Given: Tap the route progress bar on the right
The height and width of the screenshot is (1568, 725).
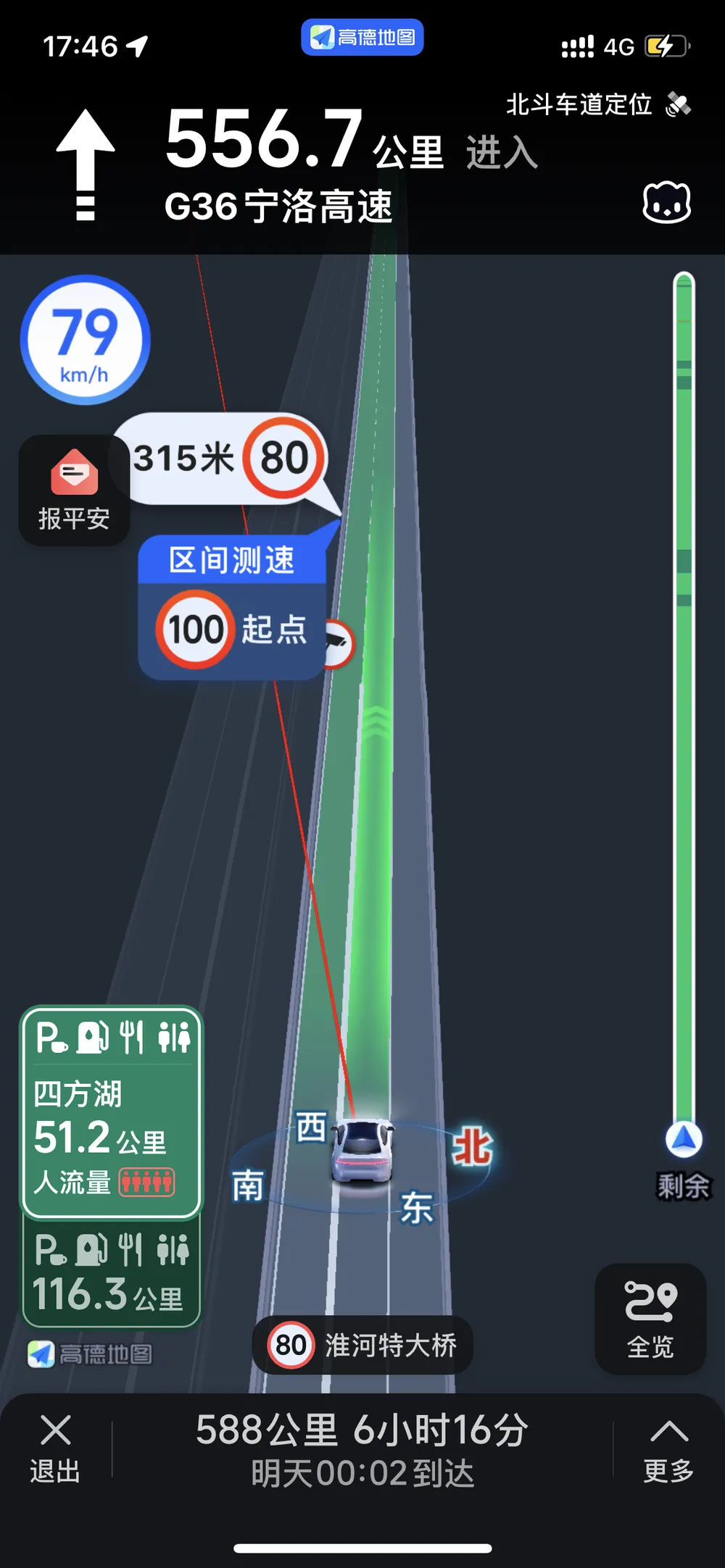Looking at the screenshot, I should point(684,696).
